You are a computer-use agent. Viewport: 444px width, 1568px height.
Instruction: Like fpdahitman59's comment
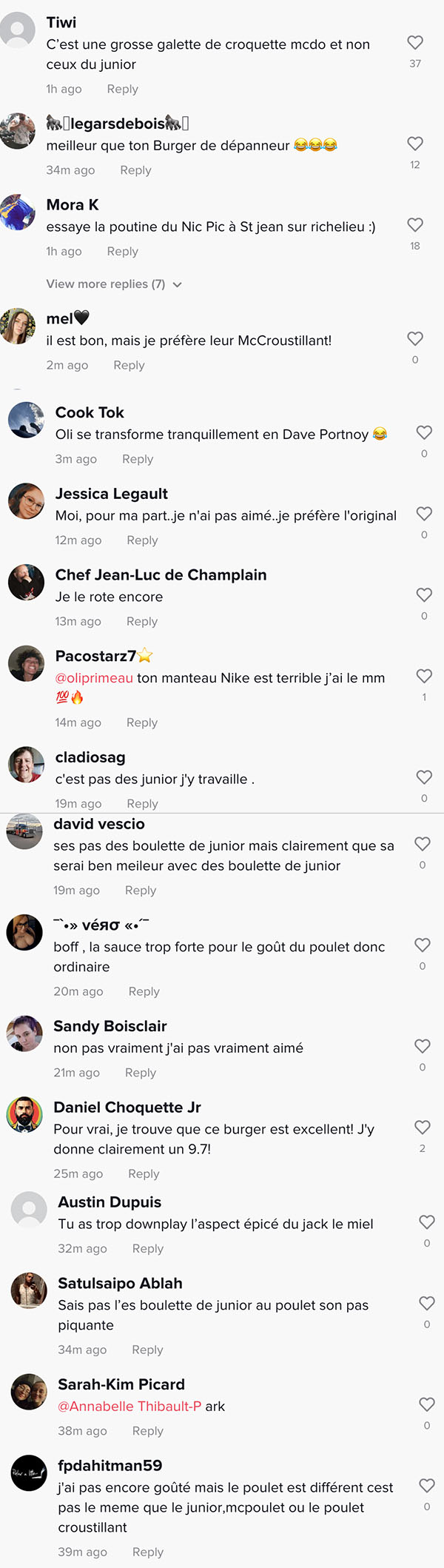427,1486
